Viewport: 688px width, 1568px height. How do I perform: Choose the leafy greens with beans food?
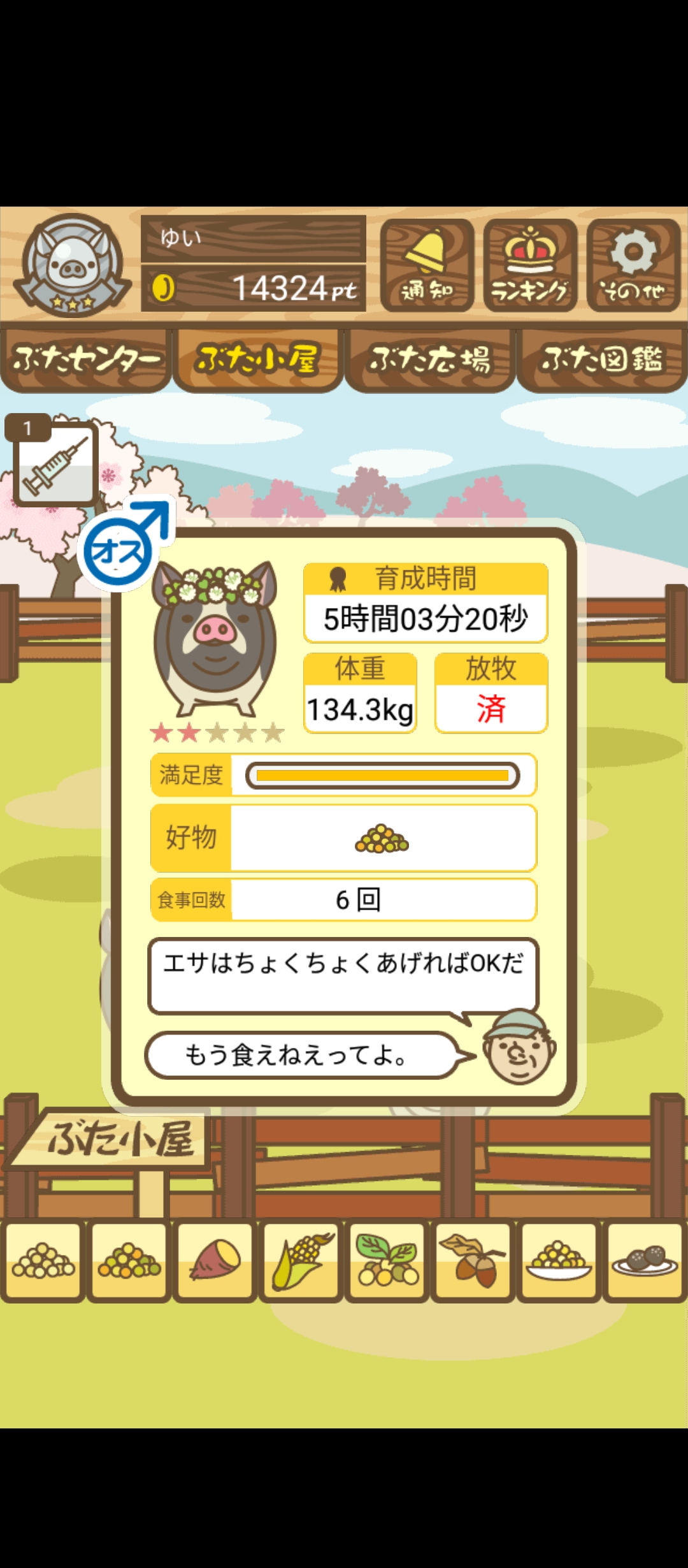(387, 1261)
